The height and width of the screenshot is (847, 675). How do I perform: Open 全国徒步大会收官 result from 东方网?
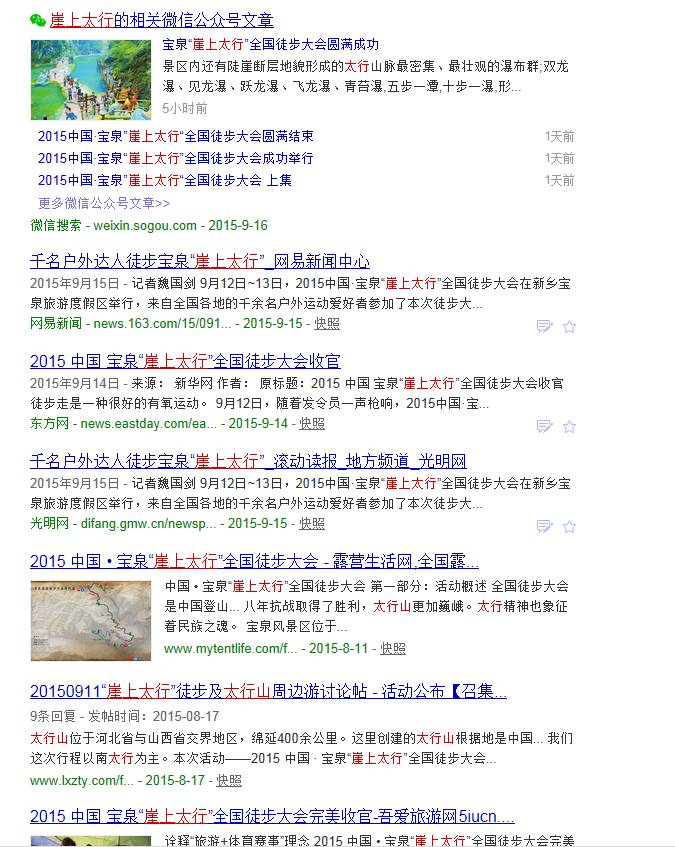(x=185, y=362)
